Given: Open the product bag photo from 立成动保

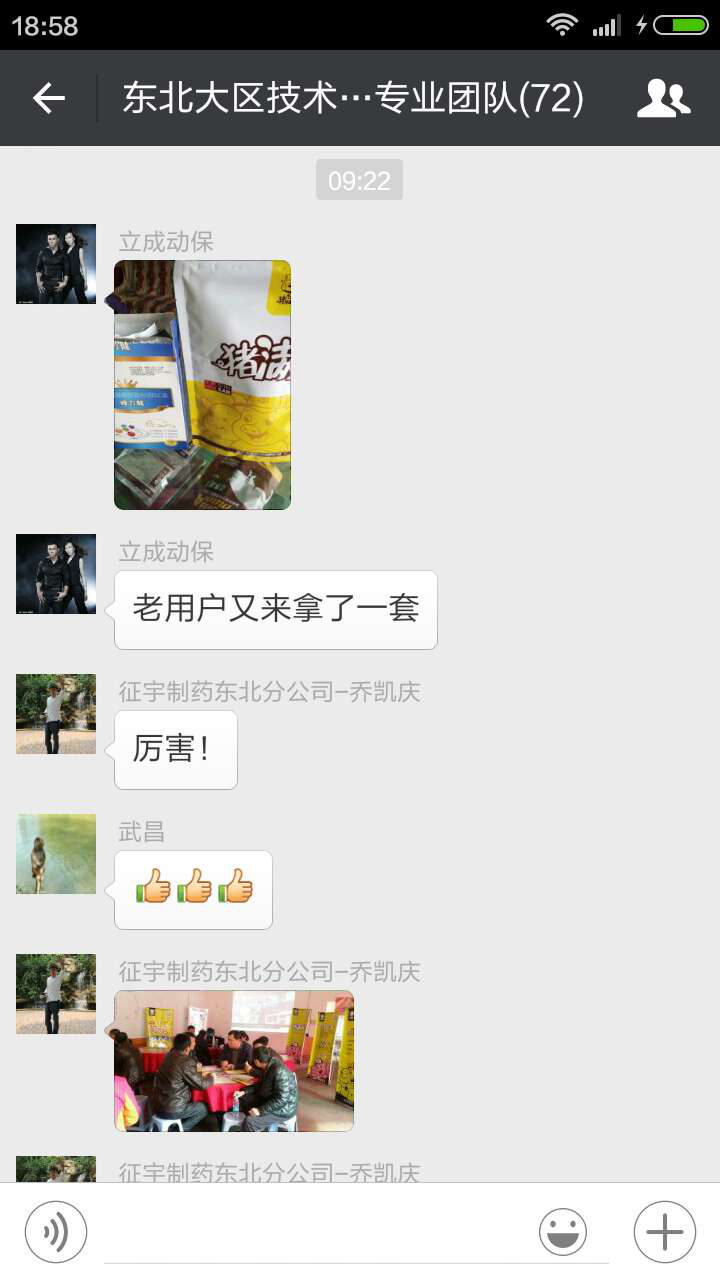Looking at the screenshot, I should pyautogui.click(x=202, y=385).
